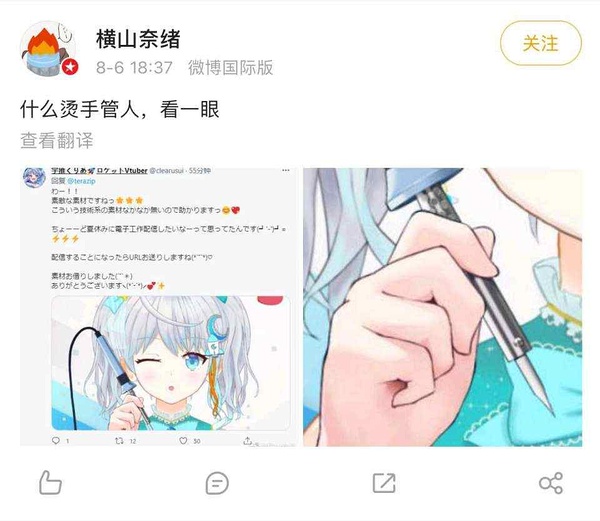Open the comment bubble icon
Screen dimensions: 600x521
[x=216, y=483]
